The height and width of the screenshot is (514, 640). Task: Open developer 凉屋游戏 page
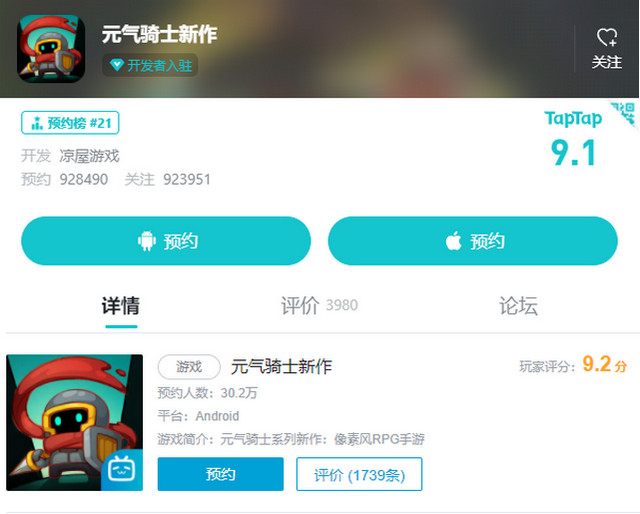89,156
